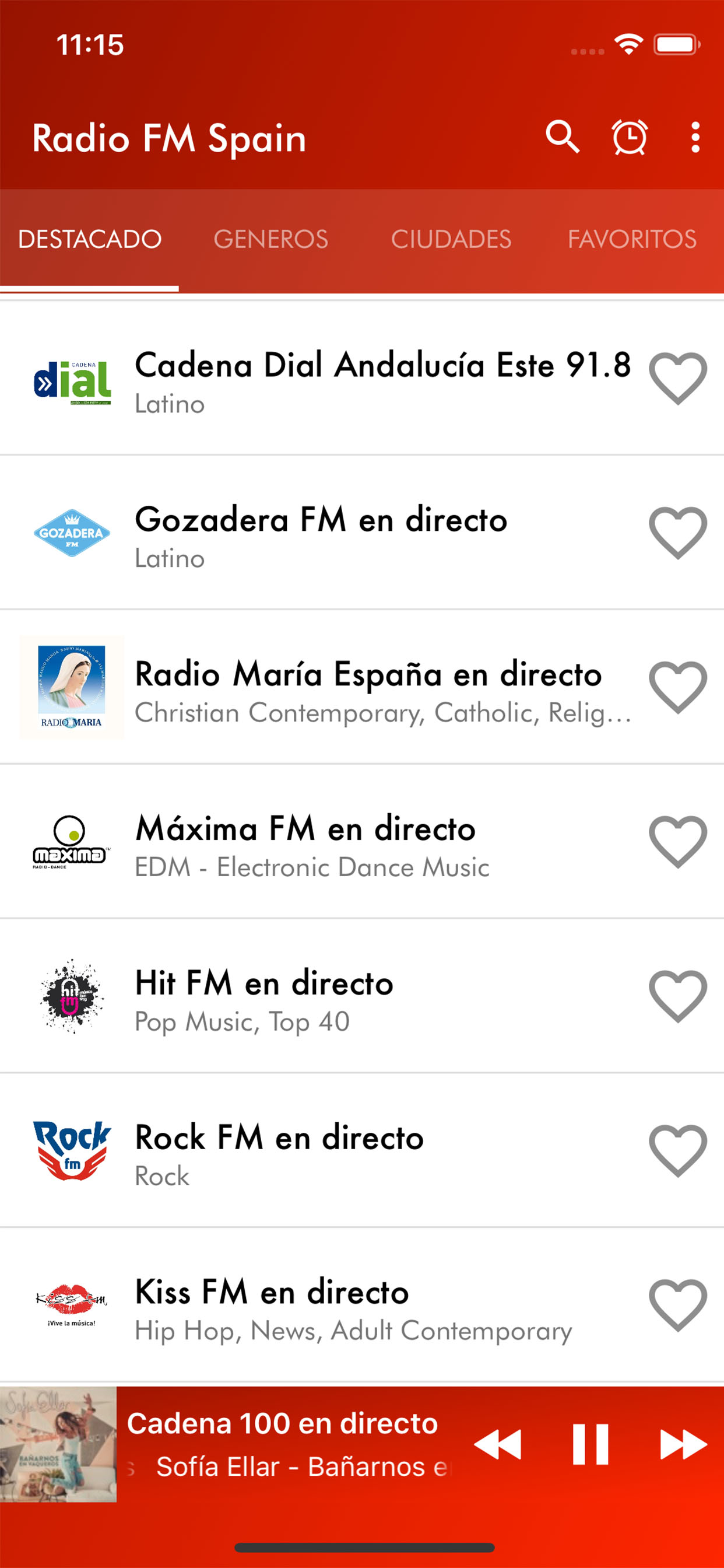Open the search icon
The image size is (724, 1568).
click(x=562, y=136)
